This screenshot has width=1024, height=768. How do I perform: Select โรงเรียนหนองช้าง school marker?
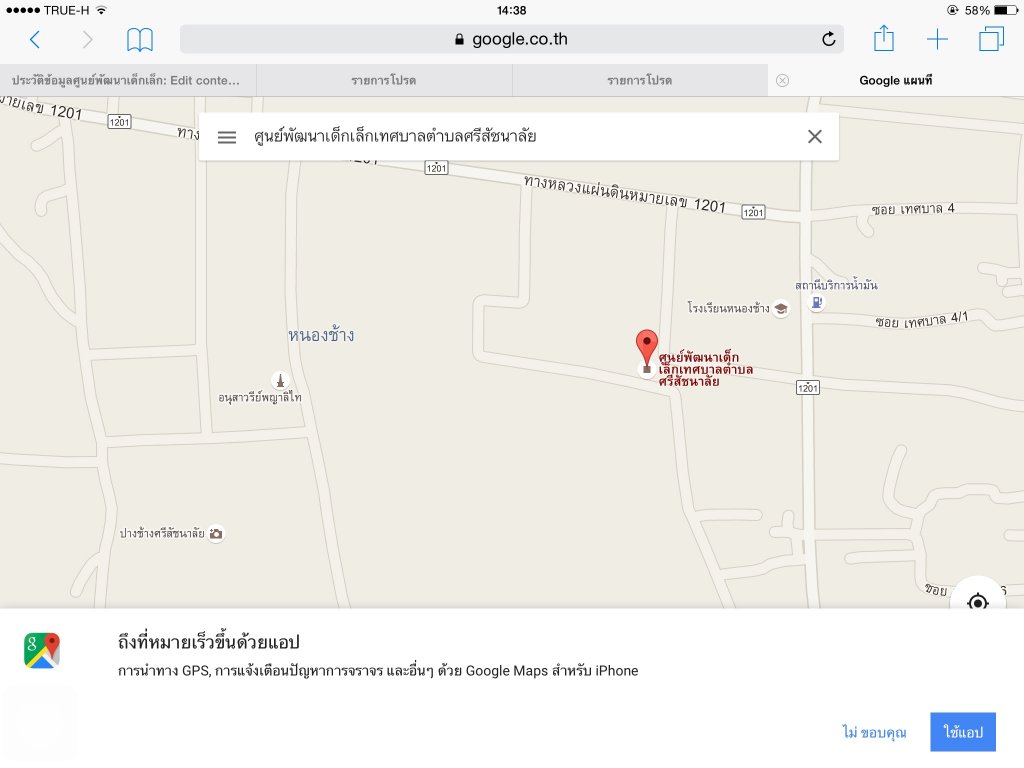(x=781, y=308)
